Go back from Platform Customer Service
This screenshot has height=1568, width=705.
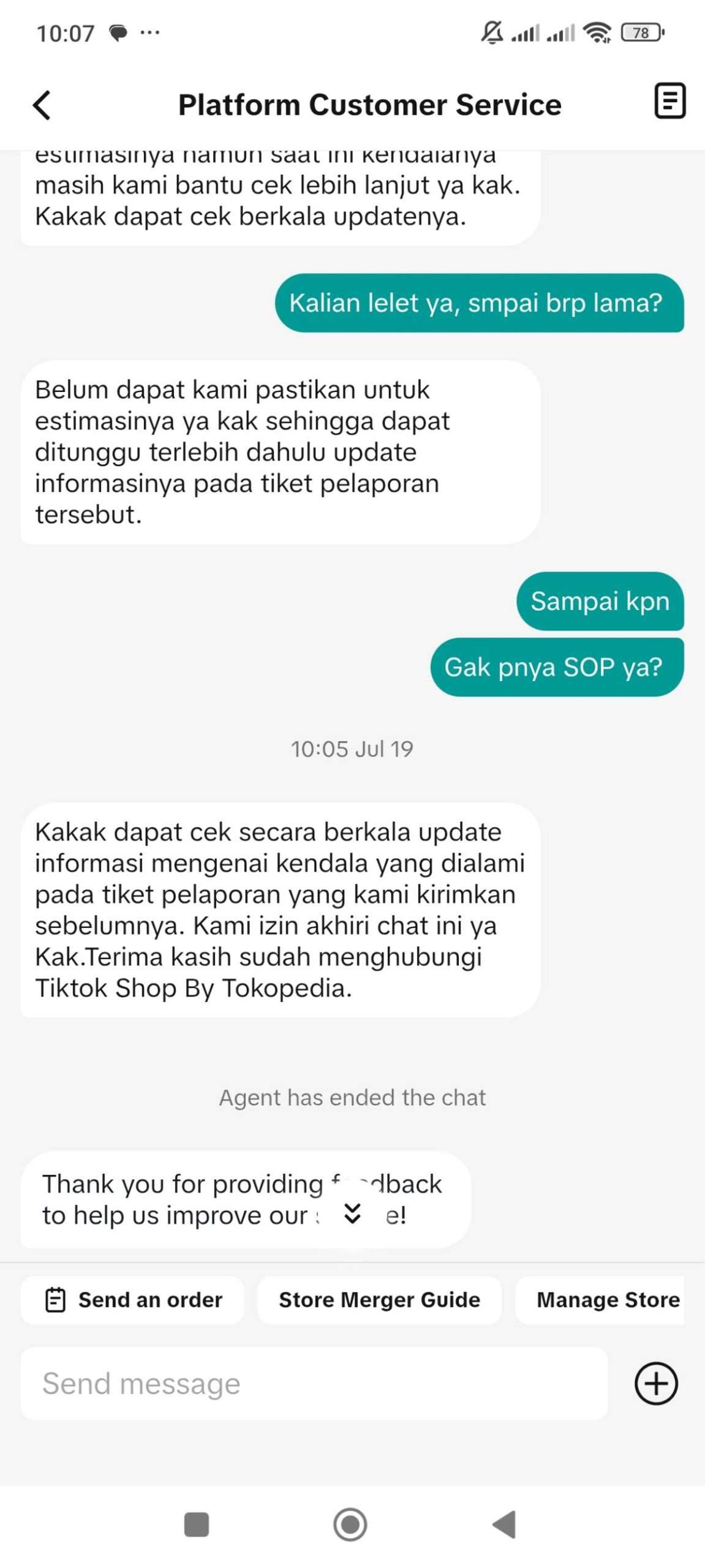coord(42,105)
